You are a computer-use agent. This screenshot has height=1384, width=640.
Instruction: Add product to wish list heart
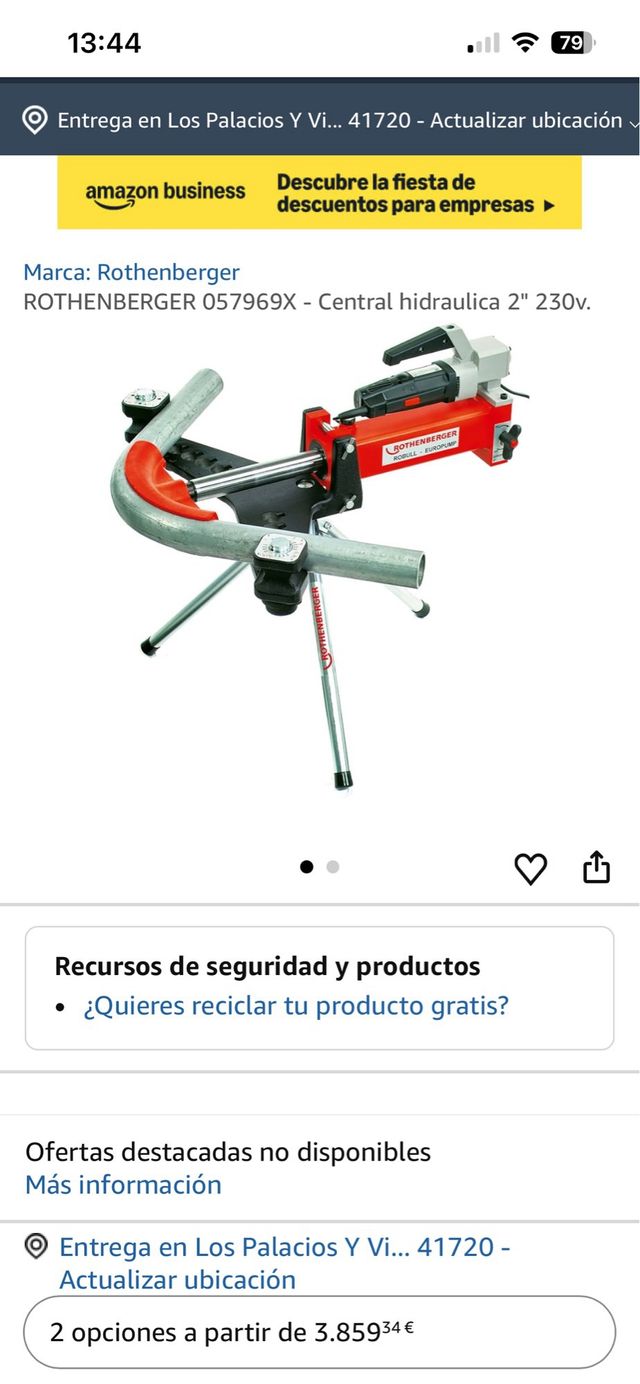click(530, 869)
